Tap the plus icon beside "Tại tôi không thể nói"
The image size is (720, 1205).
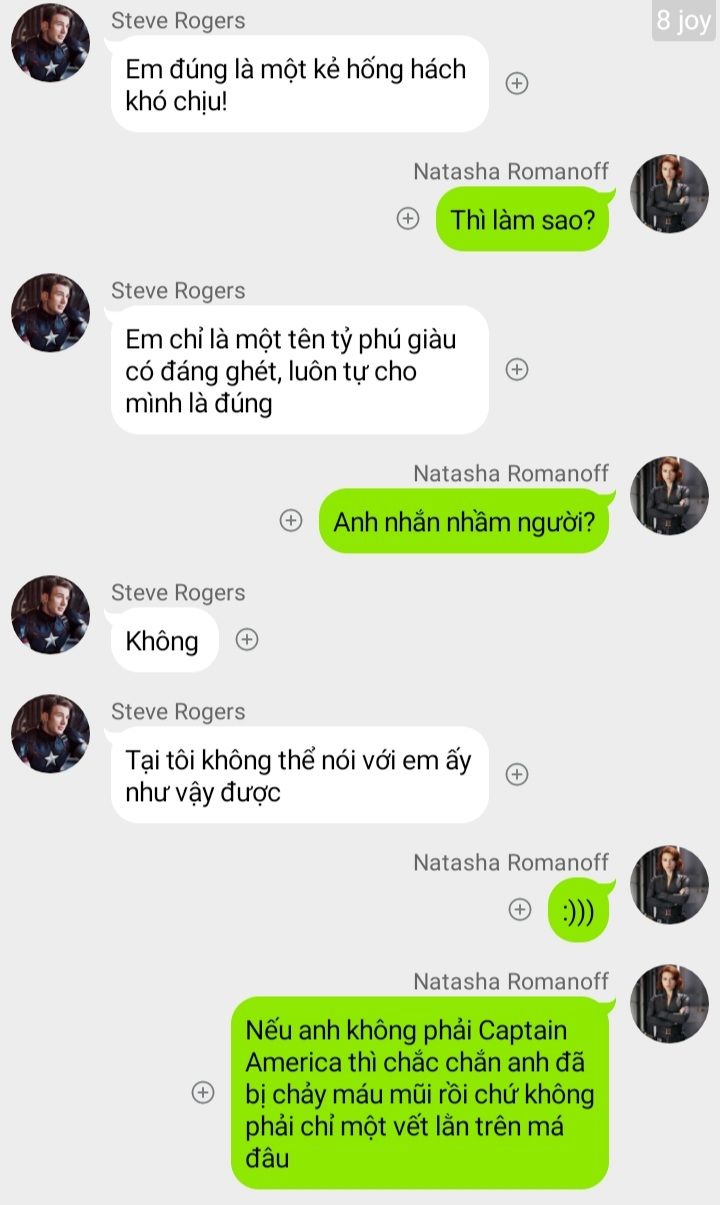(517, 774)
